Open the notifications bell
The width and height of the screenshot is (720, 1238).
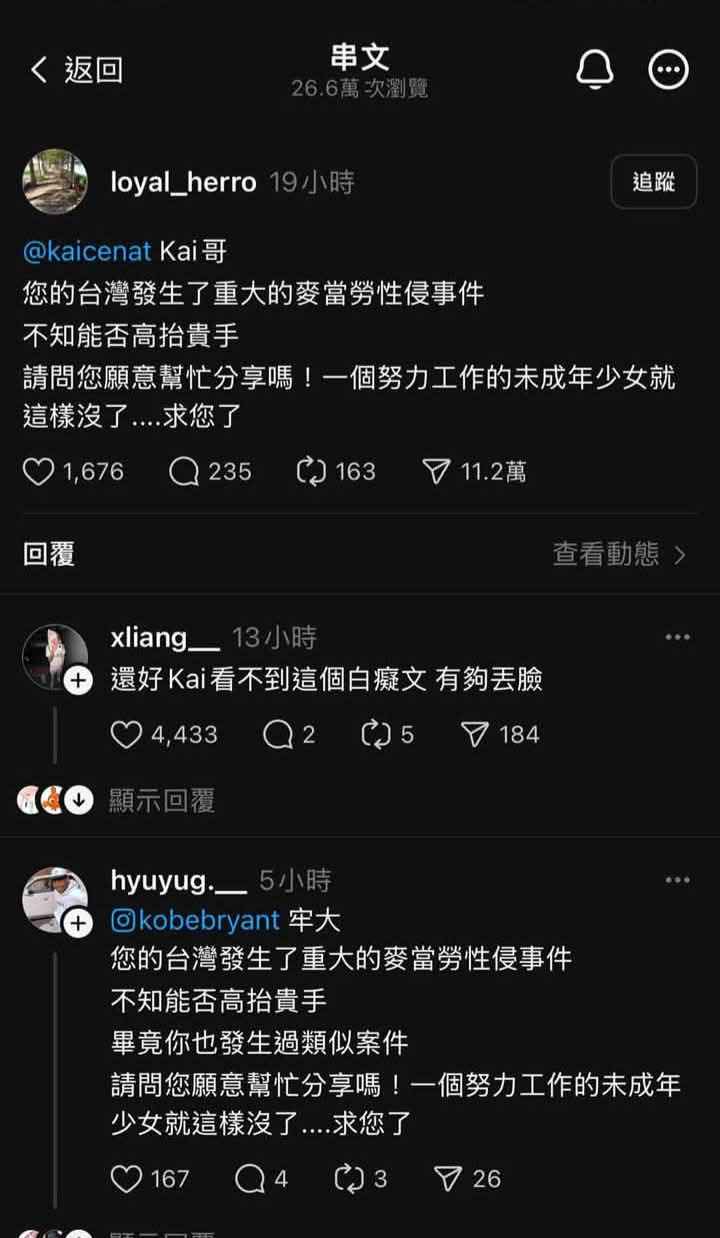[594, 69]
